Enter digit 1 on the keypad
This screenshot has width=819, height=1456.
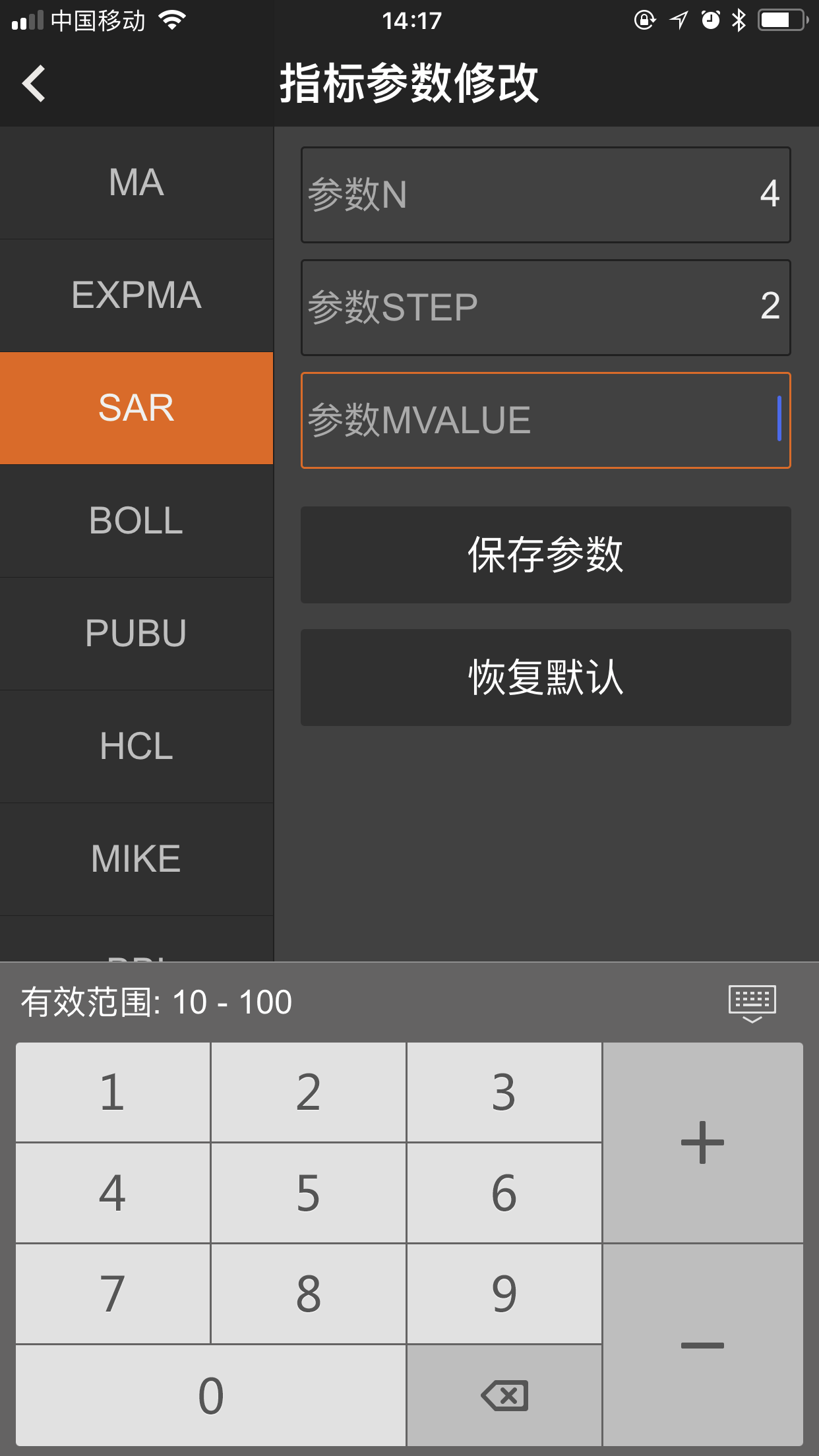point(113,1092)
